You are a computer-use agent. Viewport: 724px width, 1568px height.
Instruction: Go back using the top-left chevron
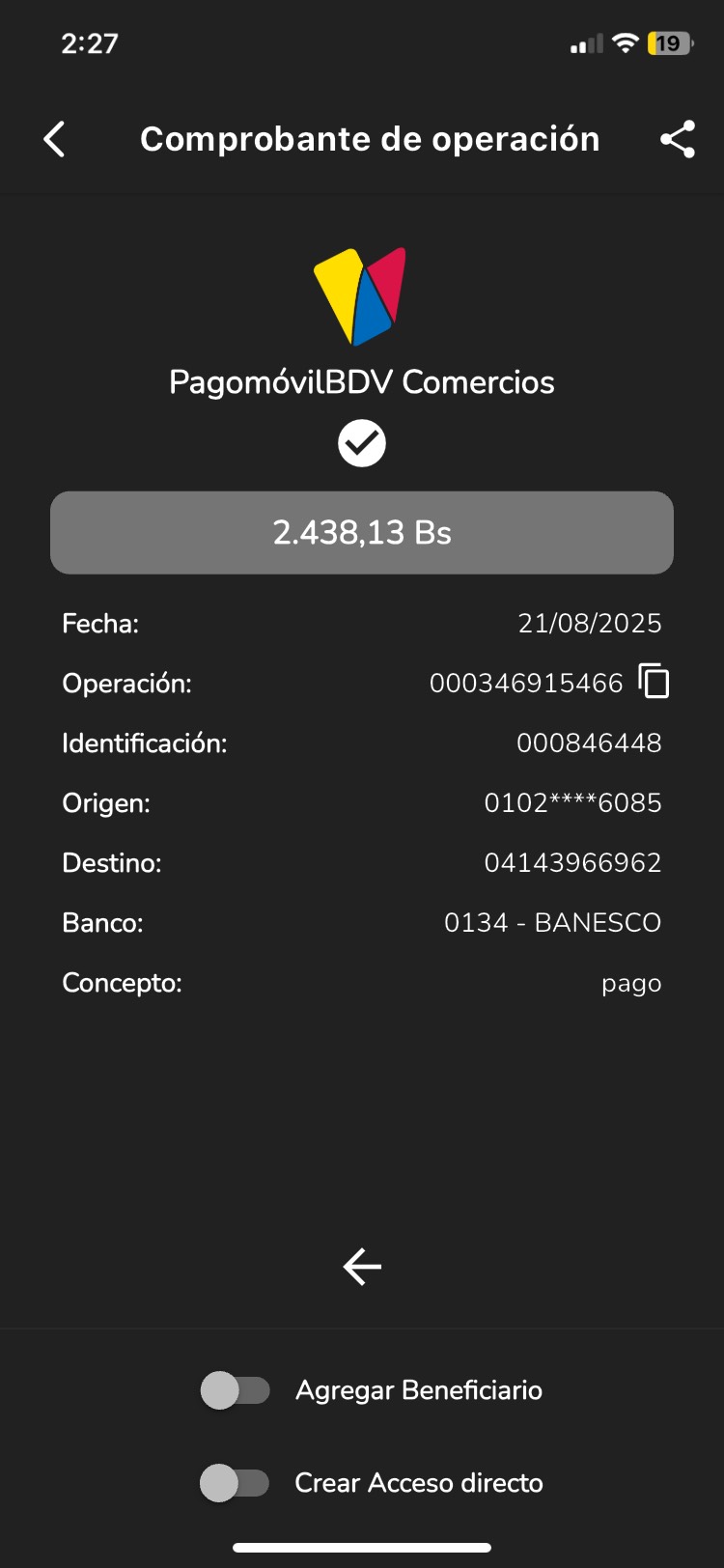pyautogui.click(x=55, y=139)
